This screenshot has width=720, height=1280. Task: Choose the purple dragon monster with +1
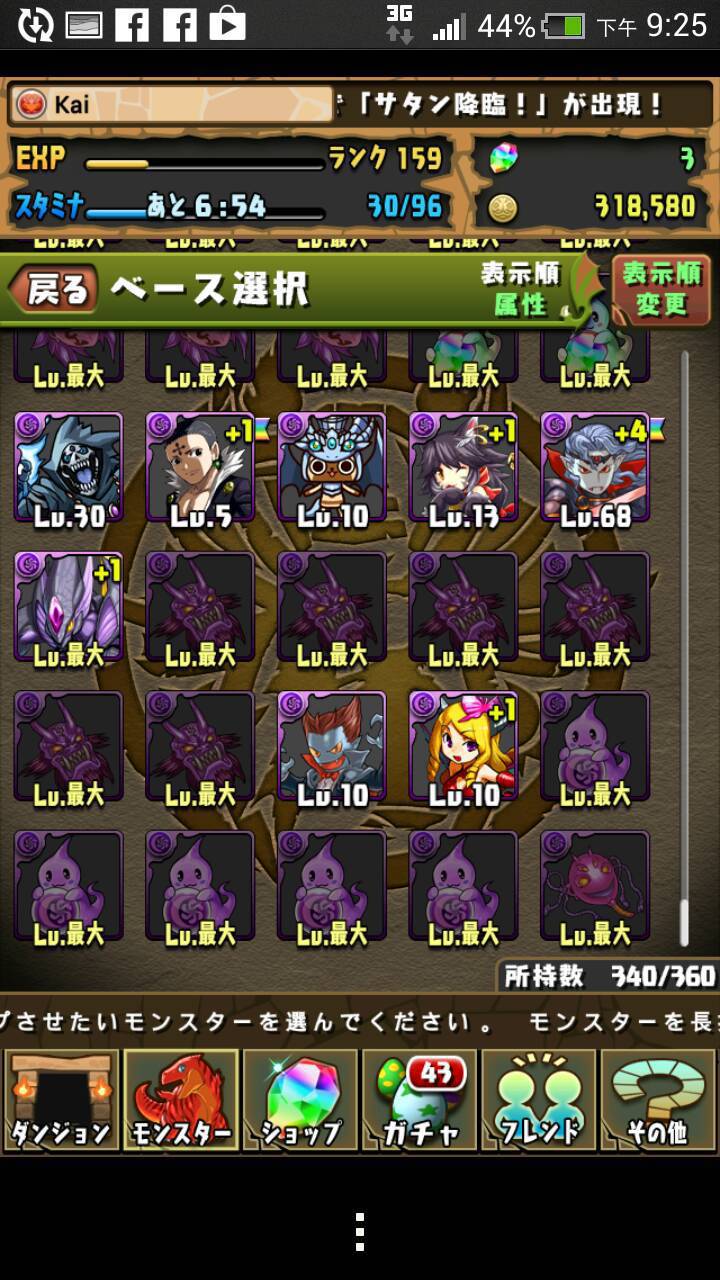click(x=68, y=608)
